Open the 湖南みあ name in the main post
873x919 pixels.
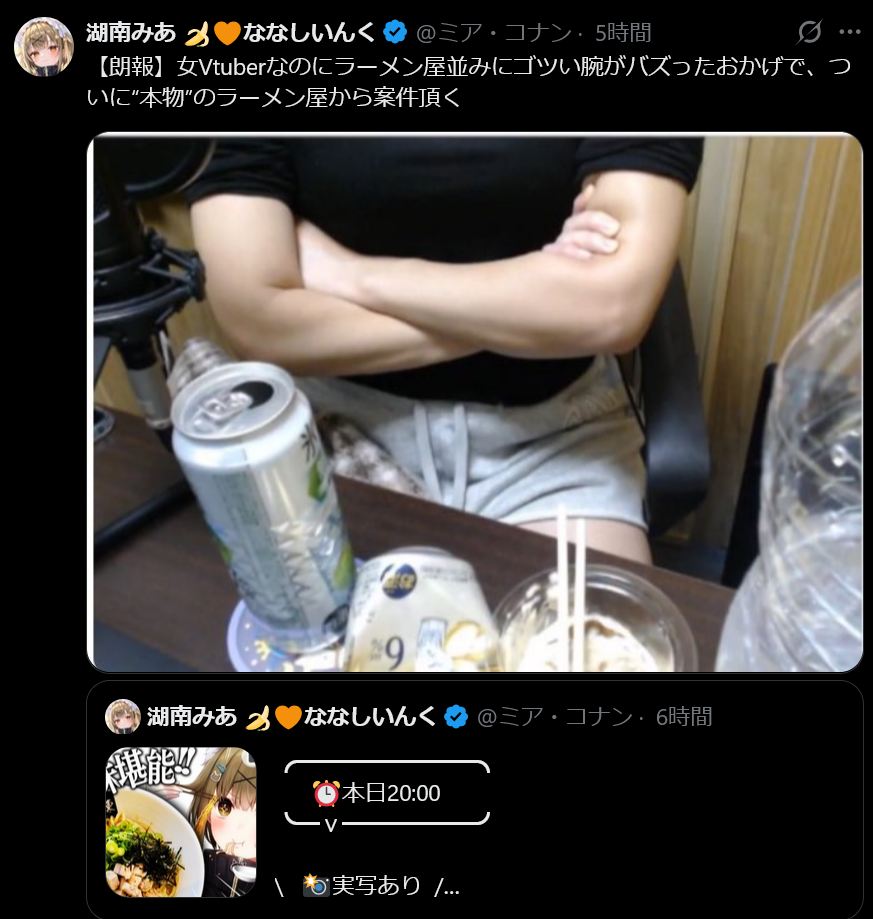point(132,32)
